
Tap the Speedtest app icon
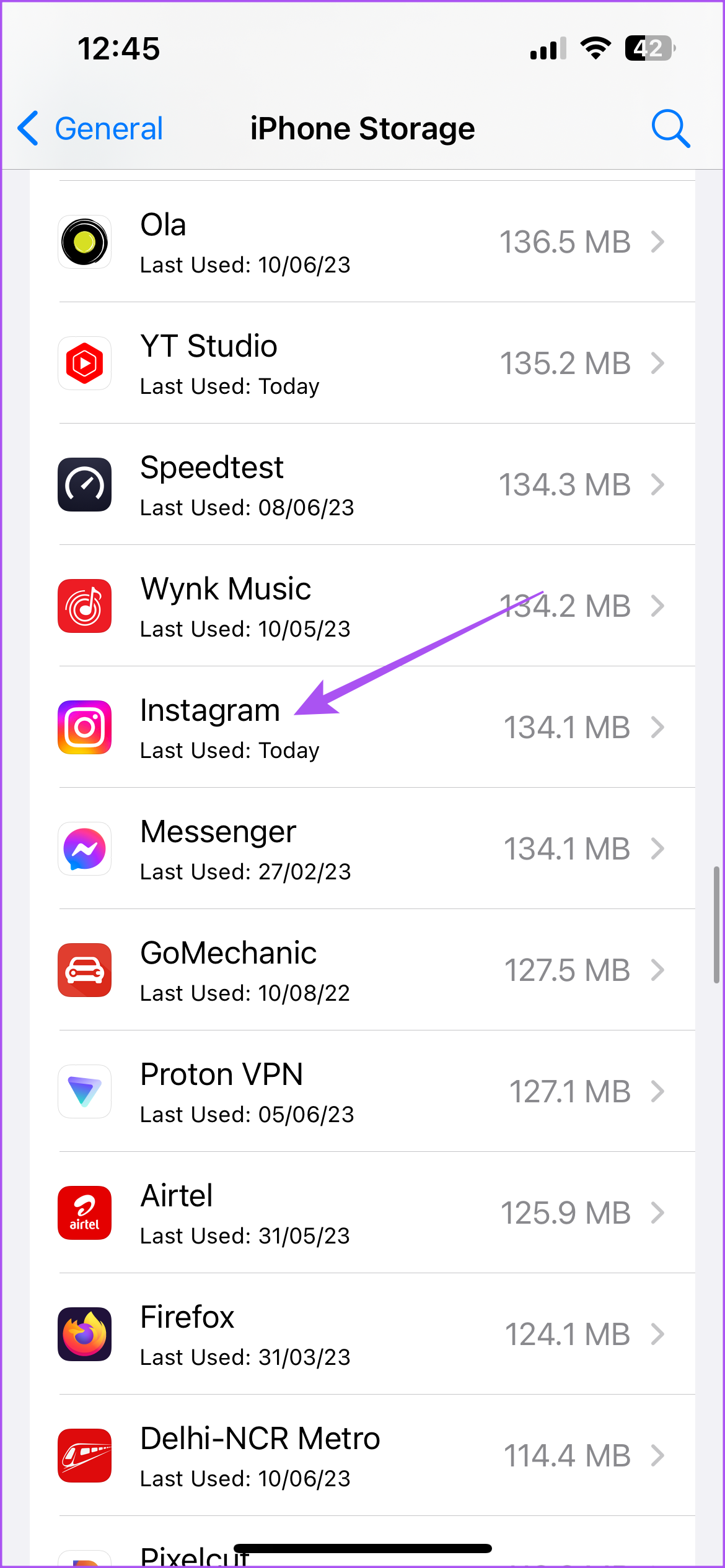point(84,486)
